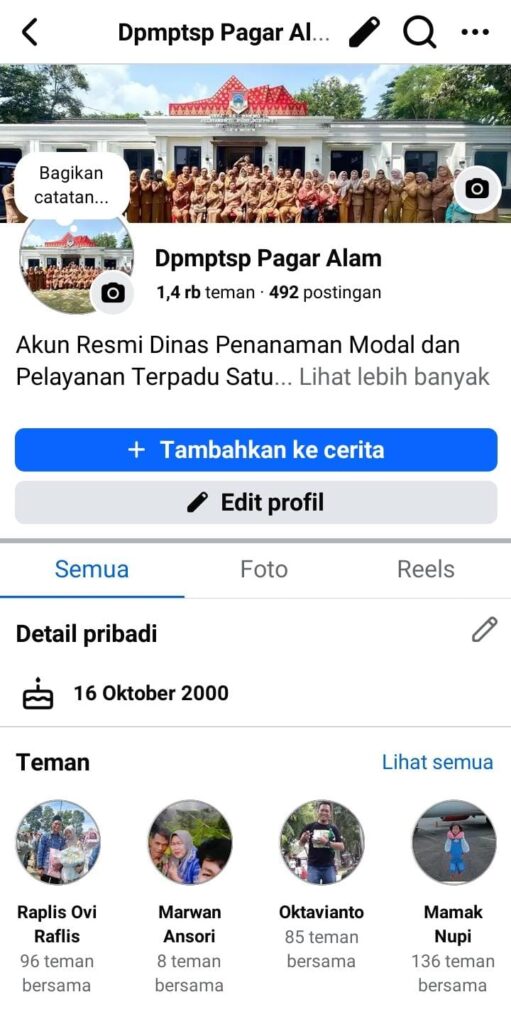Switch to the Foto tab
Viewport: 511px width, 1024px height.
(x=264, y=569)
